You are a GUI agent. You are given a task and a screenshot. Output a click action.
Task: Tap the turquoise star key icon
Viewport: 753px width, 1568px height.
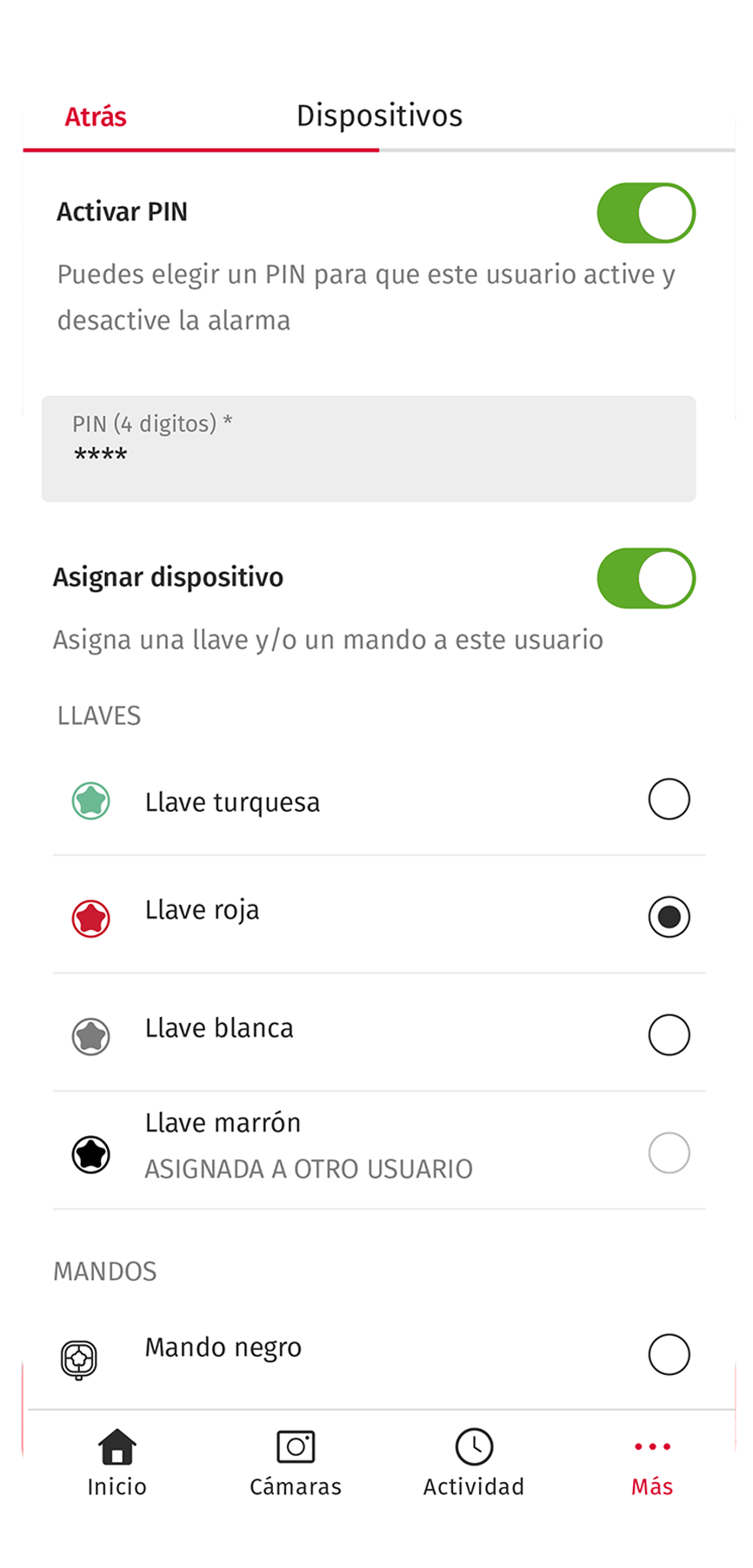pyautogui.click(x=90, y=800)
